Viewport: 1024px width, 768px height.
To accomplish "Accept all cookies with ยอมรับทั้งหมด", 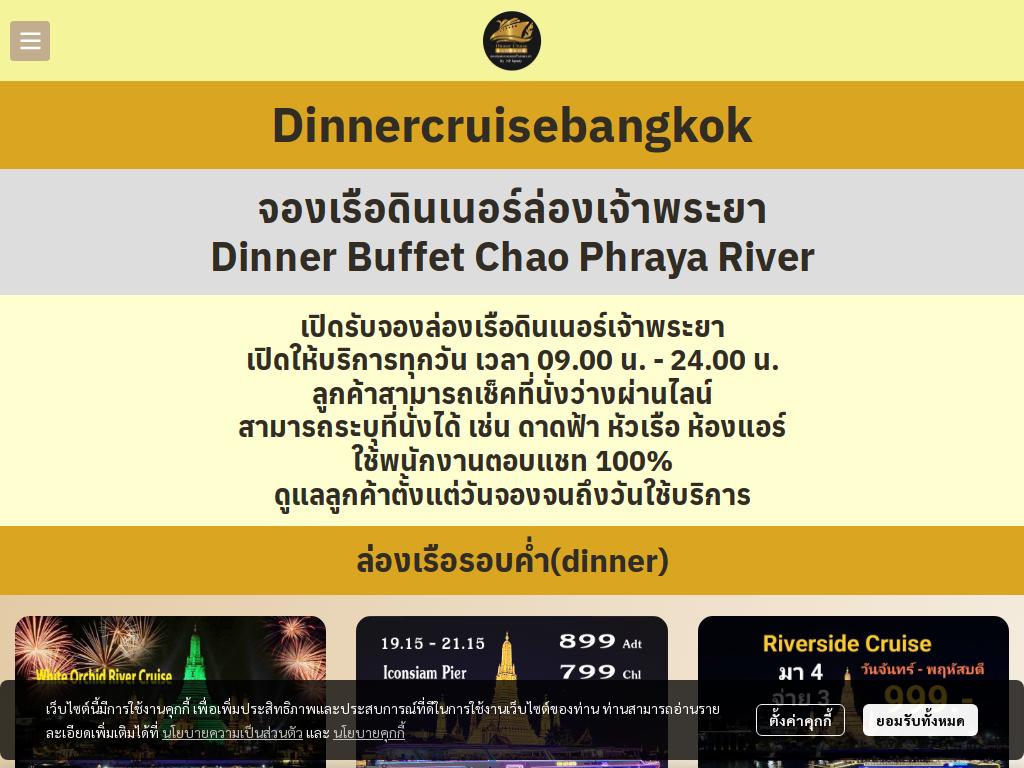I will pyautogui.click(x=920, y=720).
